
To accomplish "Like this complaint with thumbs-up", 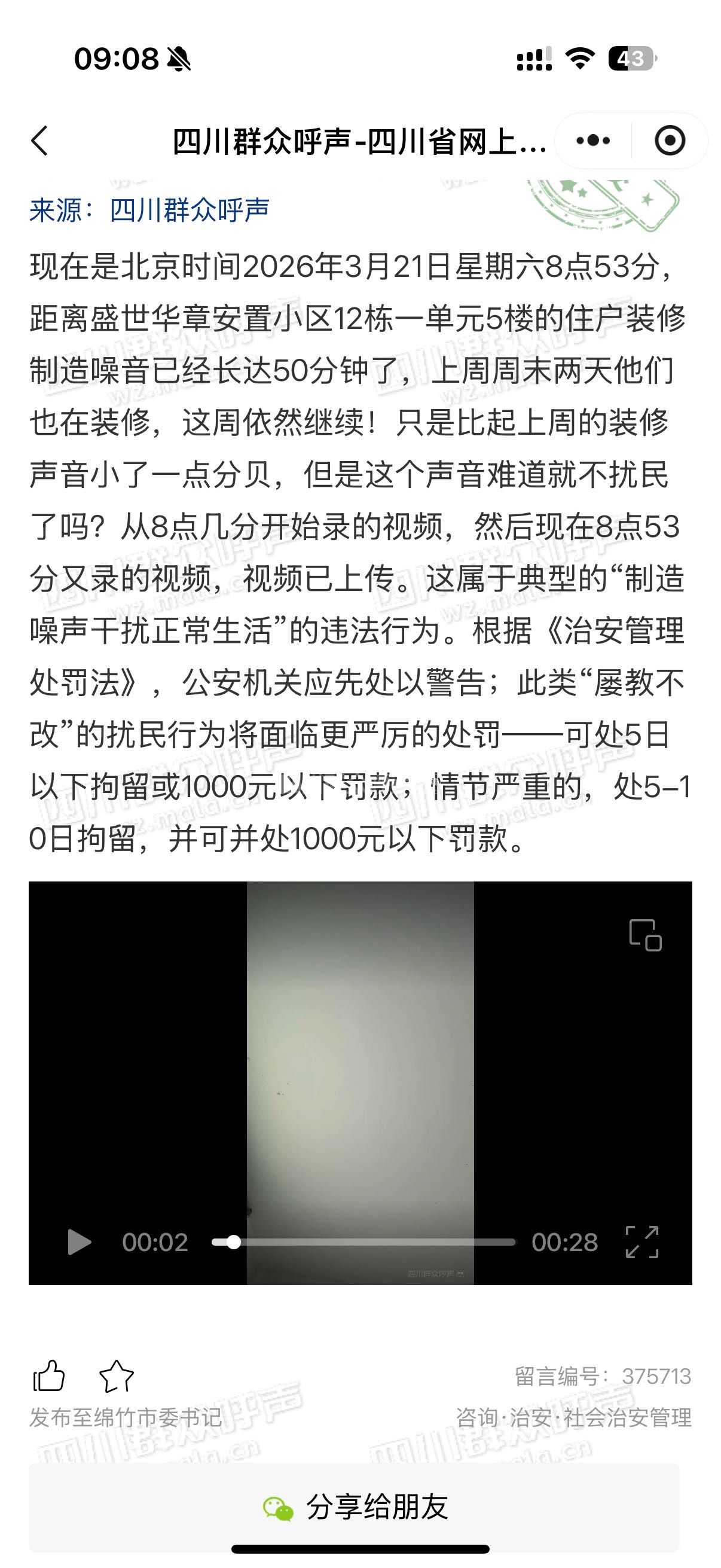I will 48,1376.
